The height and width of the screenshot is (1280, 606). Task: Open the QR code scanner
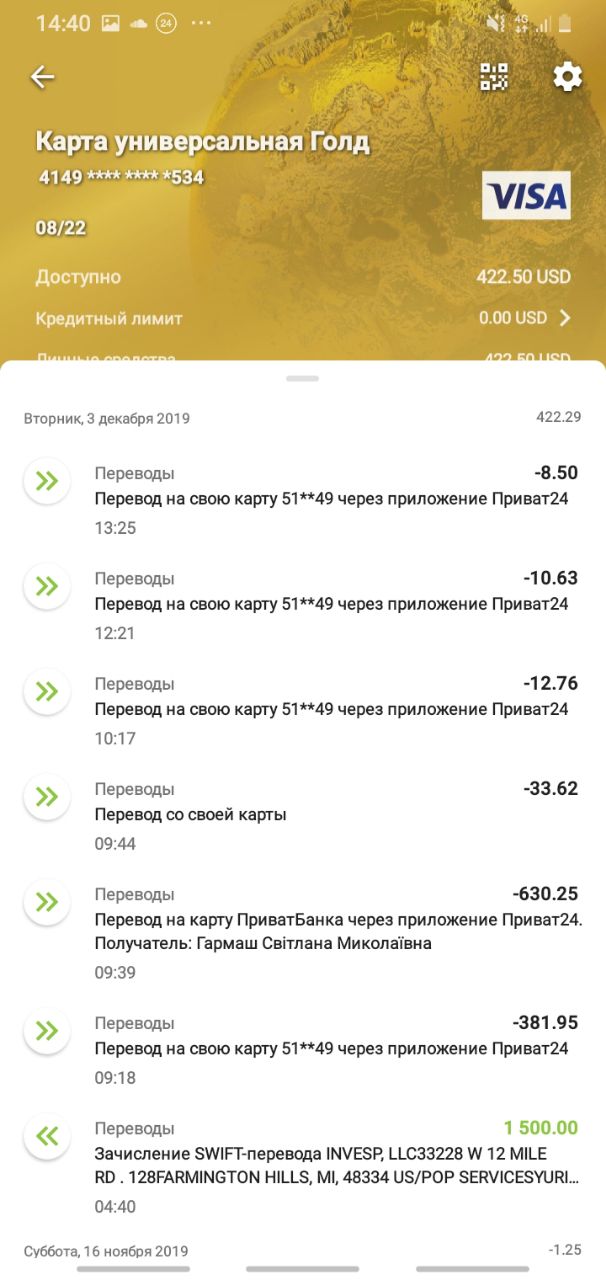tap(494, 77)
